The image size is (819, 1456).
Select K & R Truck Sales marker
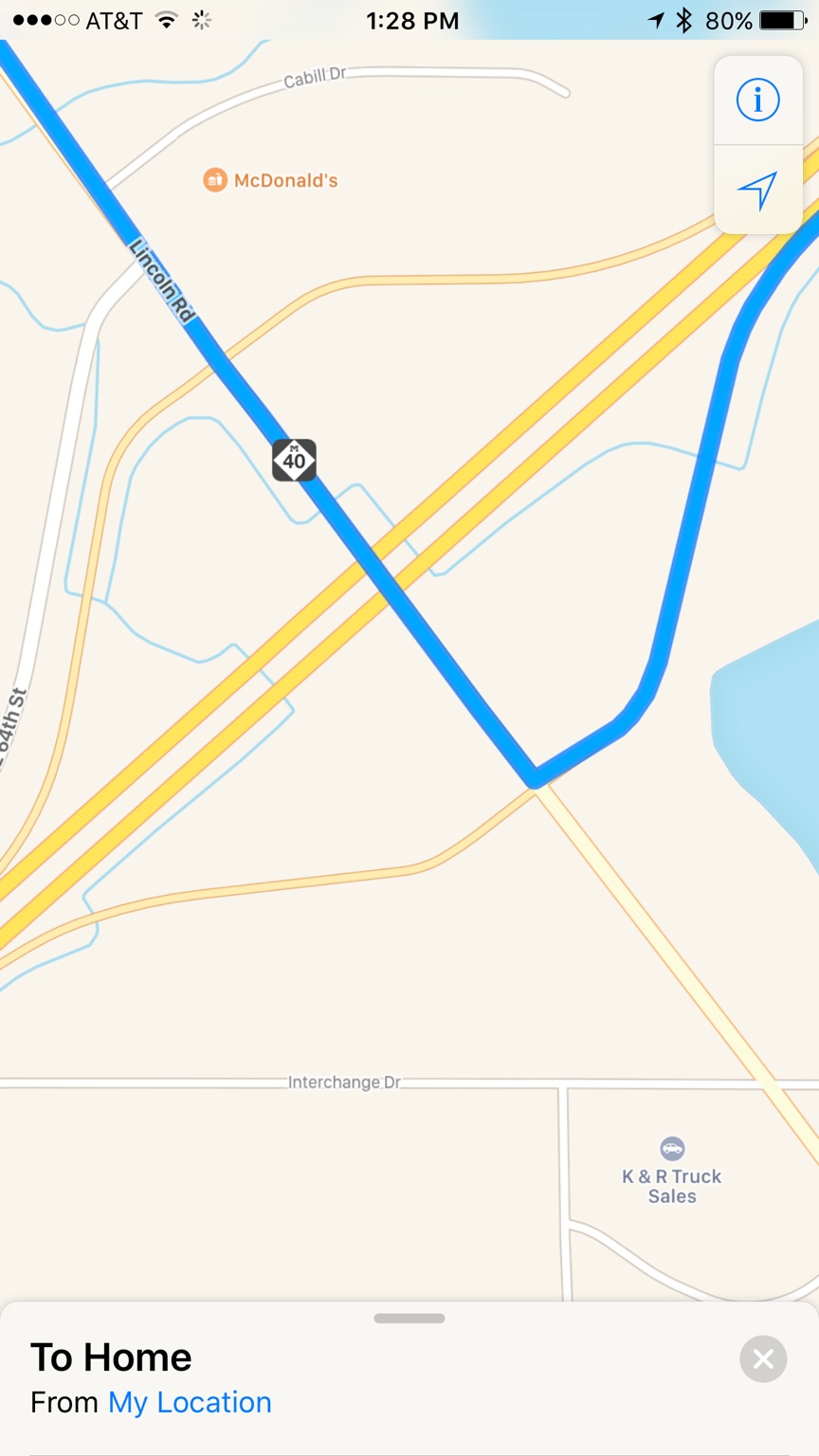tap(672, 1149)
